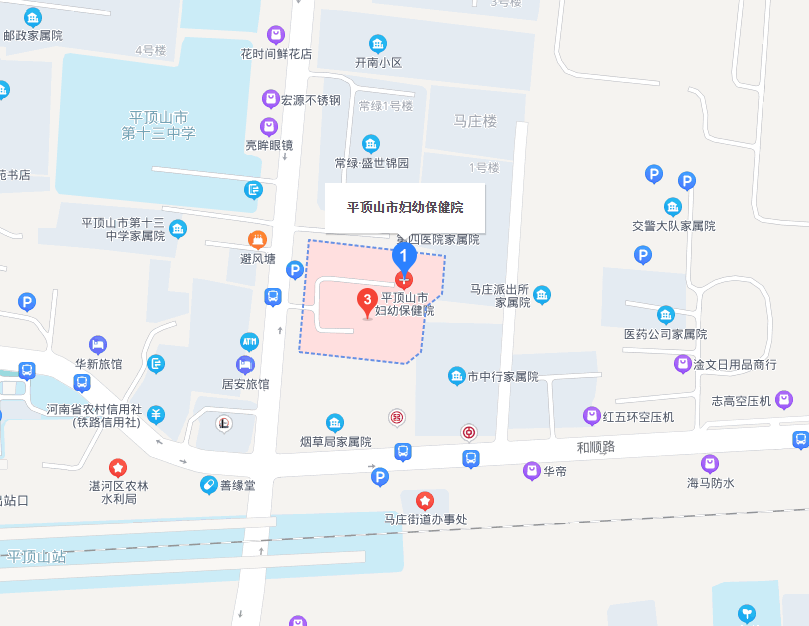Tap the 宏源不锈钢 shop marker
The image size is (809, 626).
pos(270,99)
